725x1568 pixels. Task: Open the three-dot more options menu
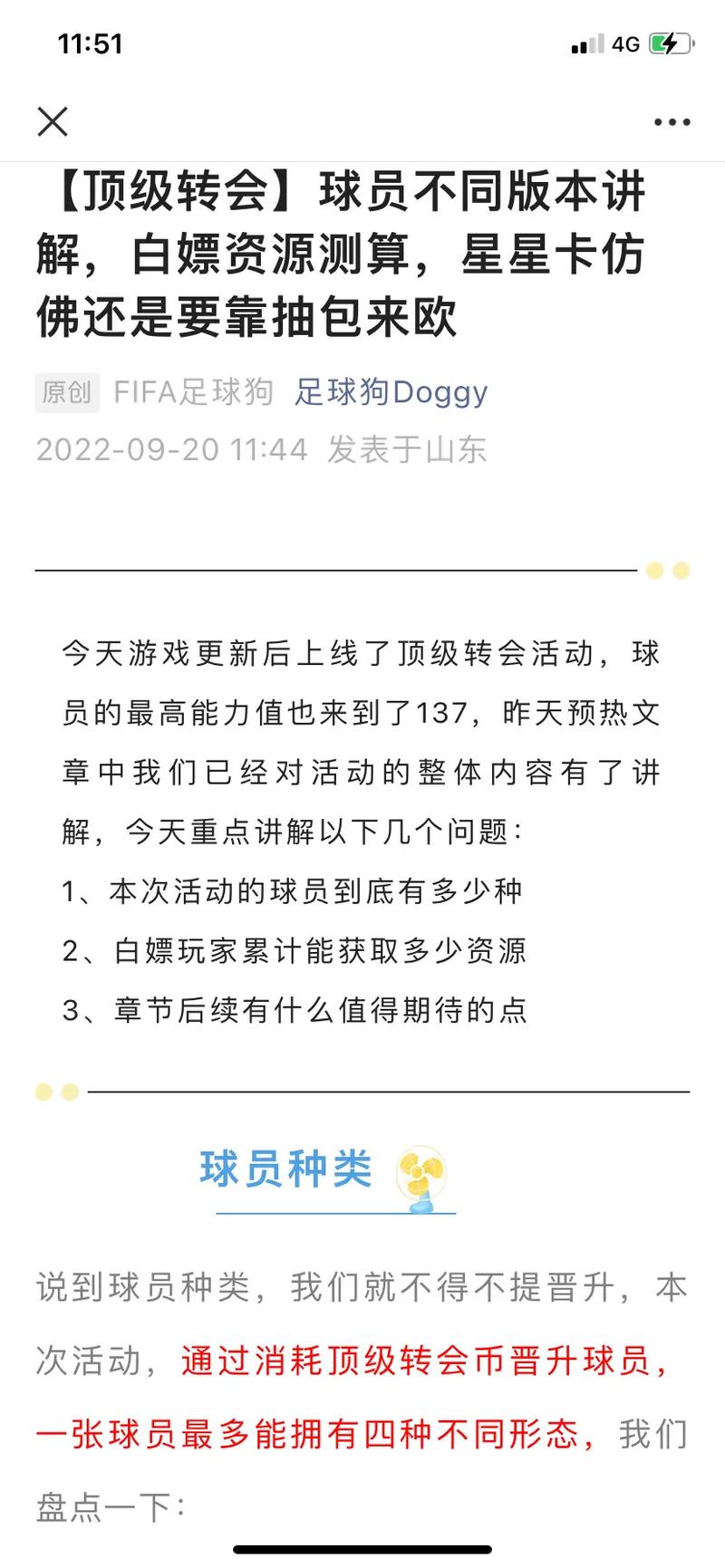tap(672, 122)
